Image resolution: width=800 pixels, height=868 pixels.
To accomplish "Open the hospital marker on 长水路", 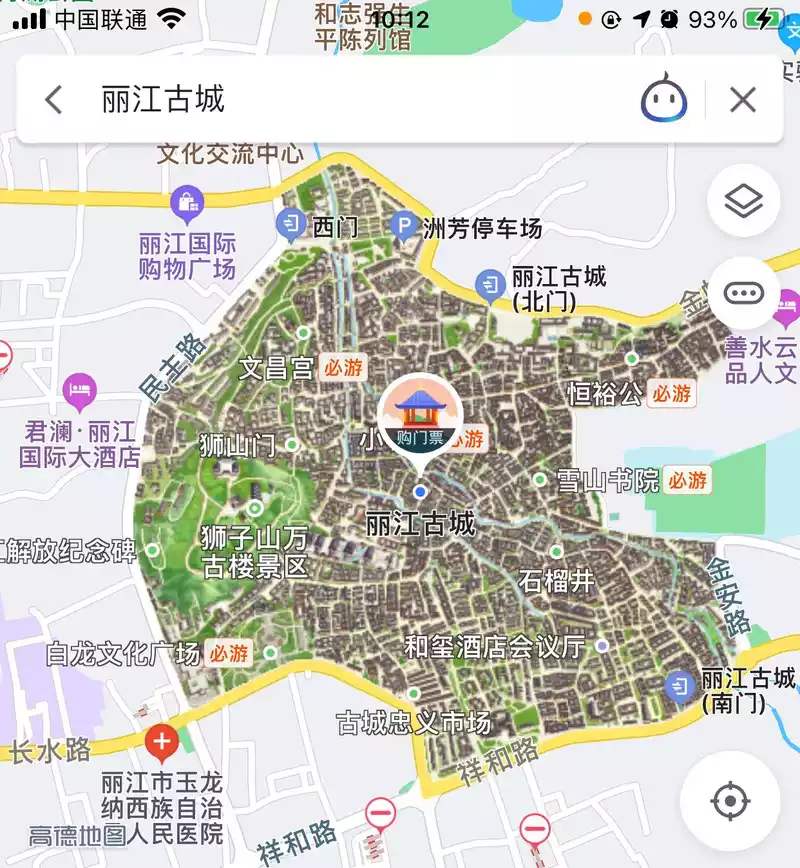I will coord(162,743).
